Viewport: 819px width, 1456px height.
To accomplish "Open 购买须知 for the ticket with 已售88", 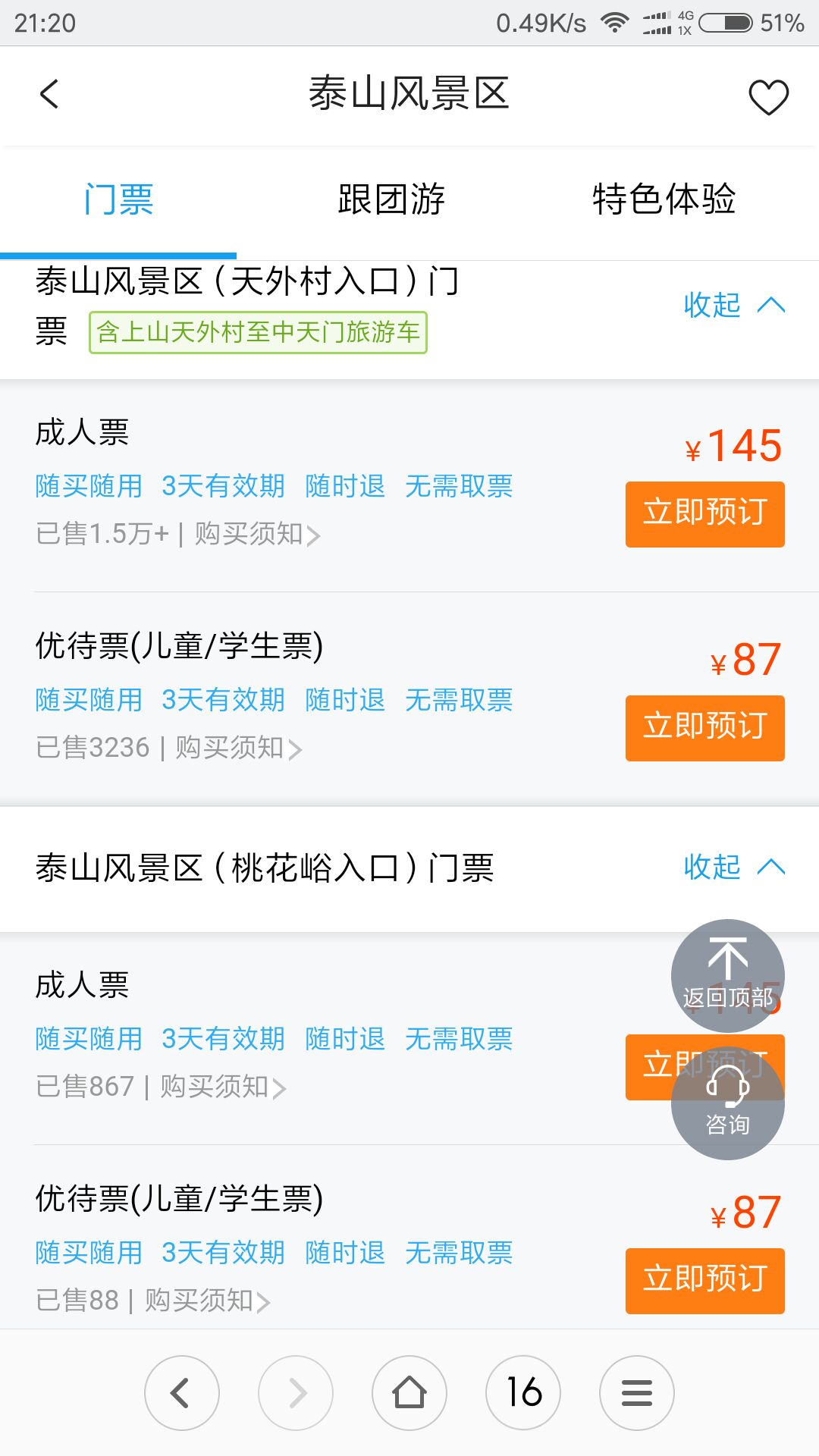I will point(208,1301).
